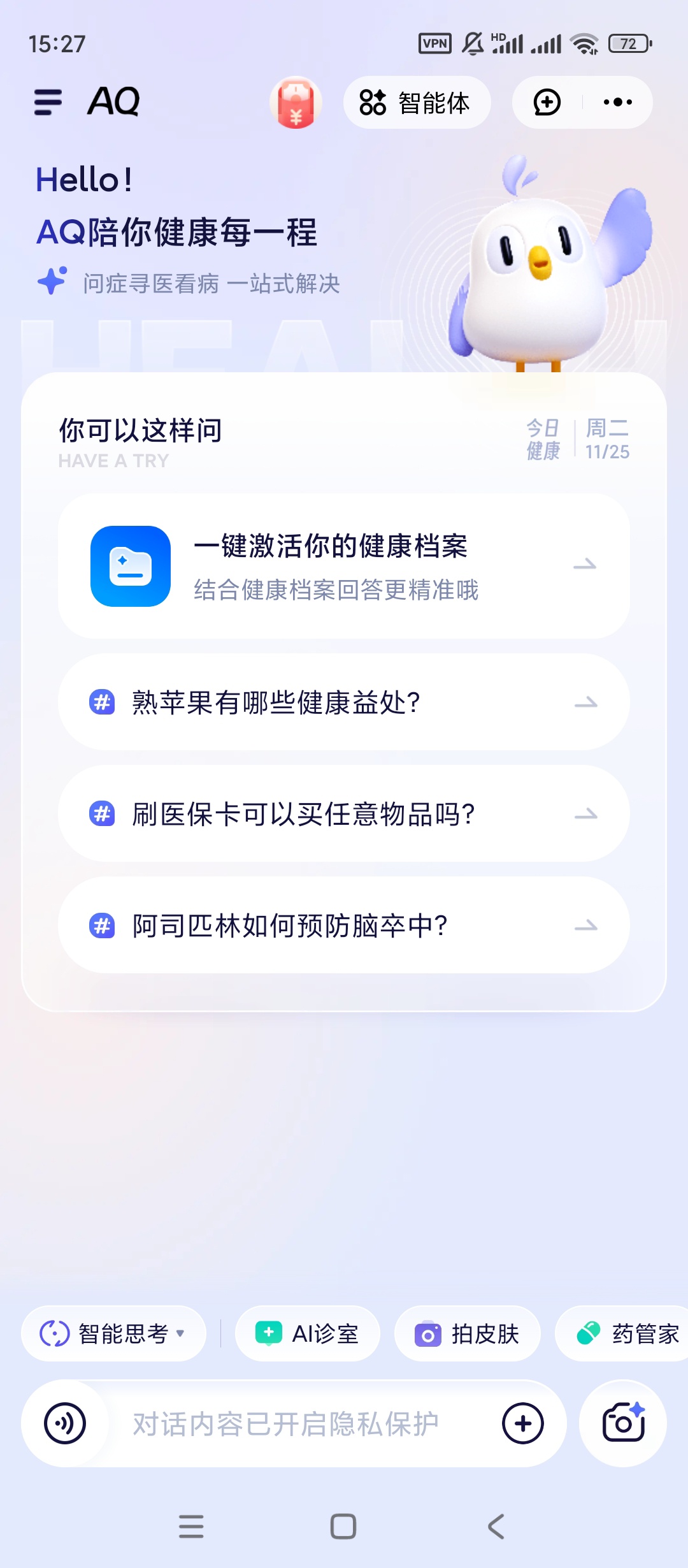688x1568 pixels.
Task: Open recent apps from the navigation bar
Action: click(191, 1527)
